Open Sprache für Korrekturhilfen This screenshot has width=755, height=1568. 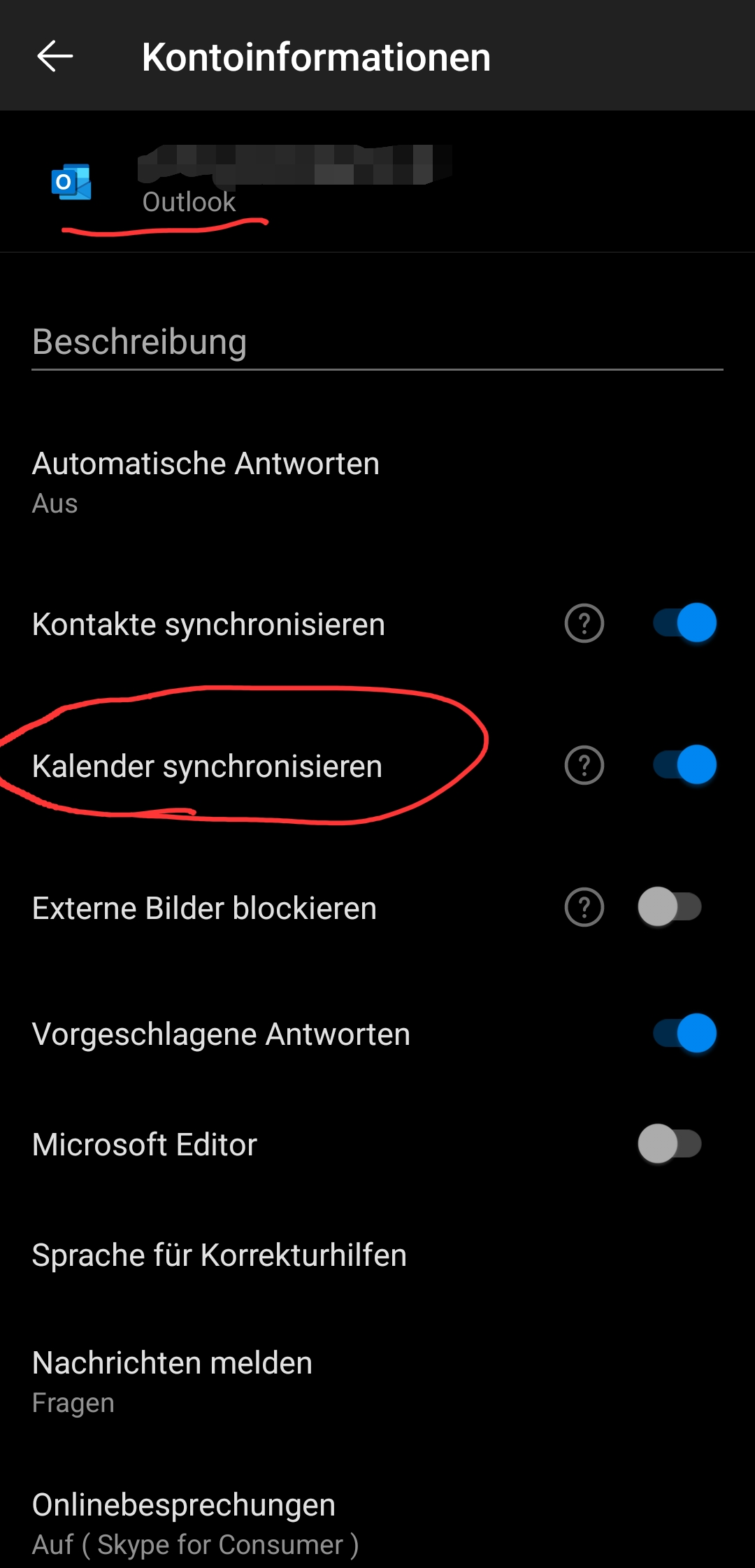220,1255
